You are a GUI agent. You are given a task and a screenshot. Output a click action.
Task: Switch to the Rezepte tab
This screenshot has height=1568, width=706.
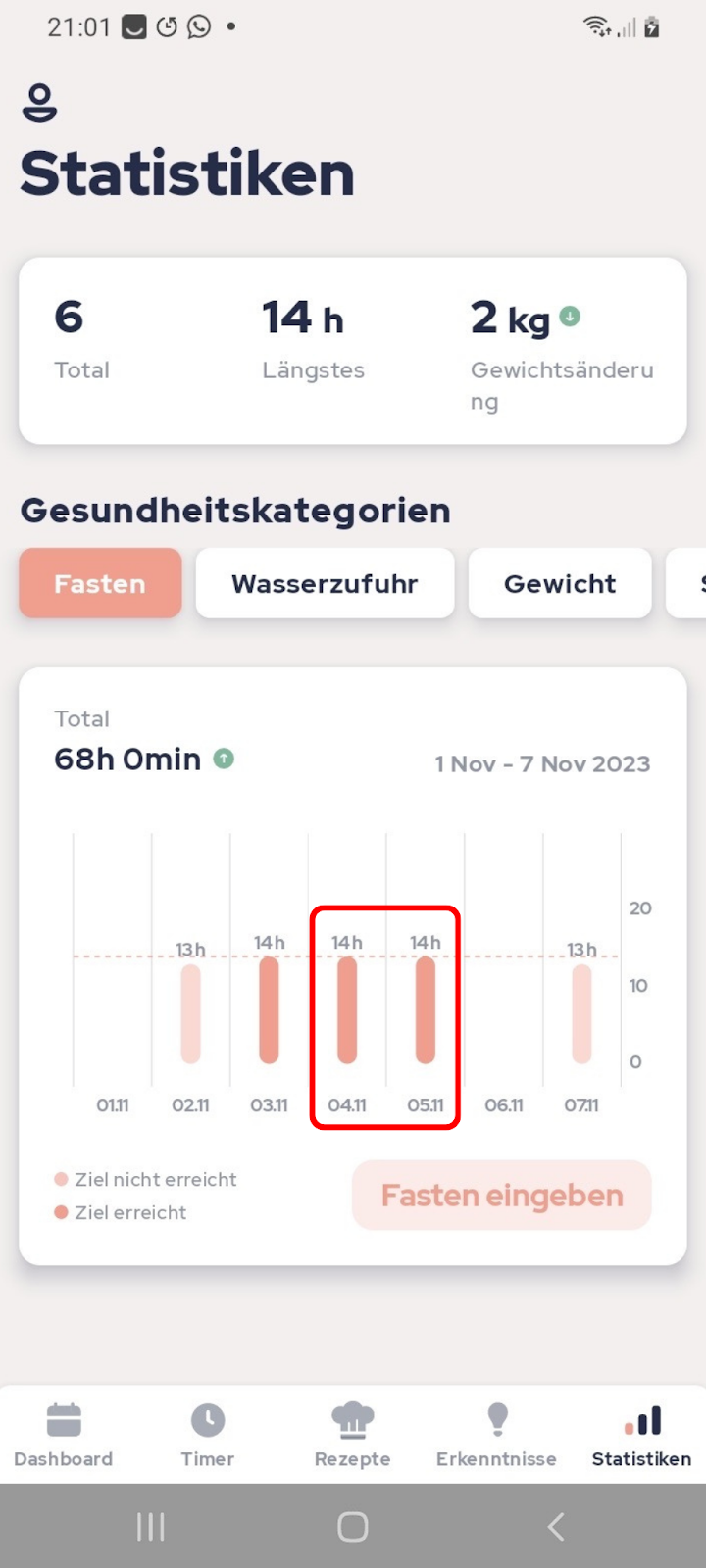pyautogui.click(x=352, y=1434)
